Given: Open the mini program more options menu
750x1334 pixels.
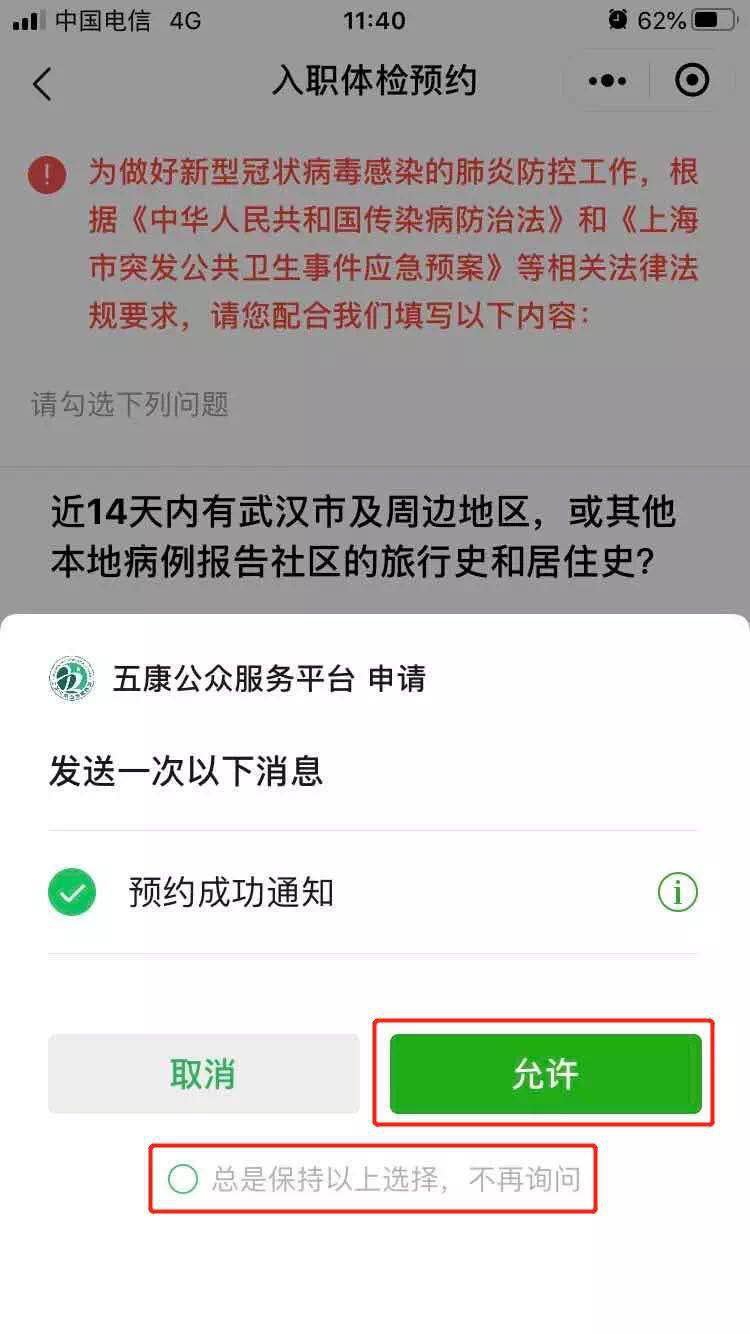Looking at the screenshot, I should (x=607, y=81).
